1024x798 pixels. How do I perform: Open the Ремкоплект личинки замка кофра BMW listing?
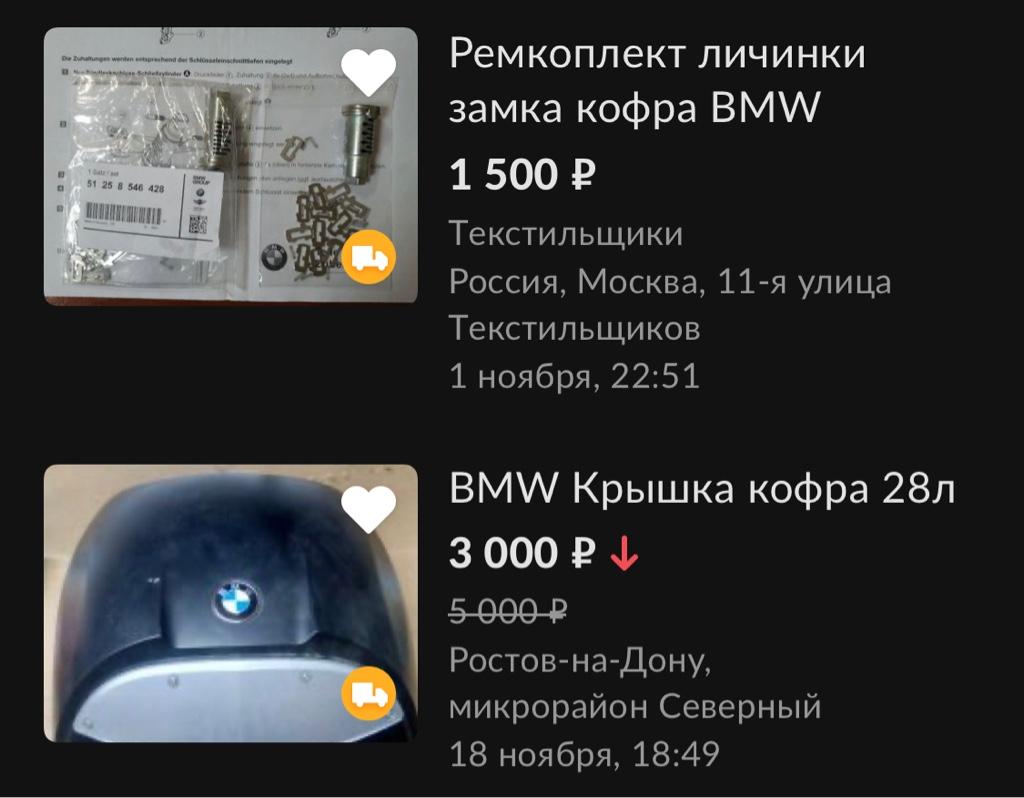[x=656, y=81]
